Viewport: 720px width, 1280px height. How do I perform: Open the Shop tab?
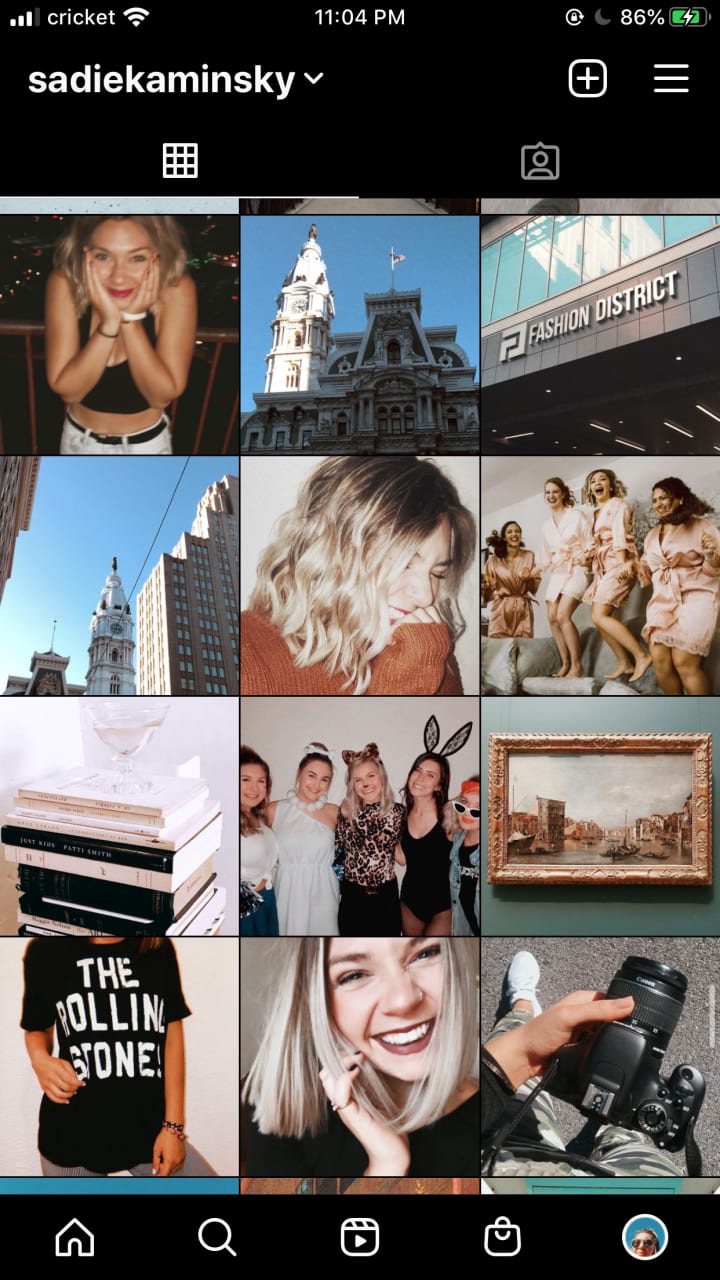[x=502, y=1238]
